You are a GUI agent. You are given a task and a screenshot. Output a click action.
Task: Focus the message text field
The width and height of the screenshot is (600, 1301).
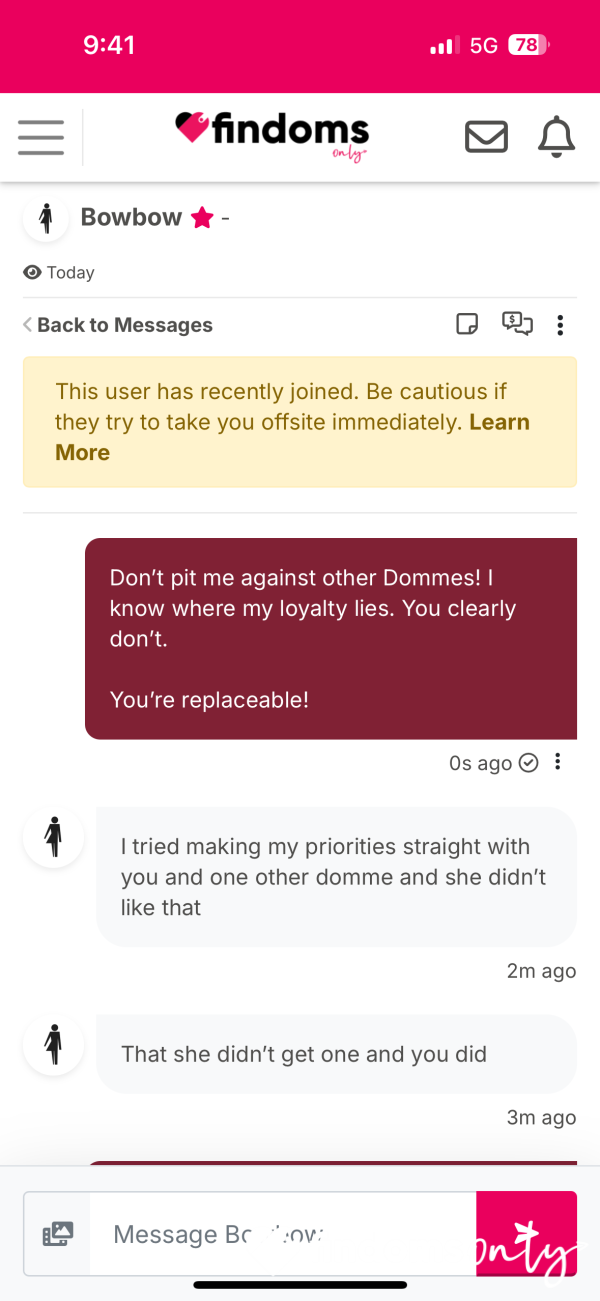click(283, 1234)
